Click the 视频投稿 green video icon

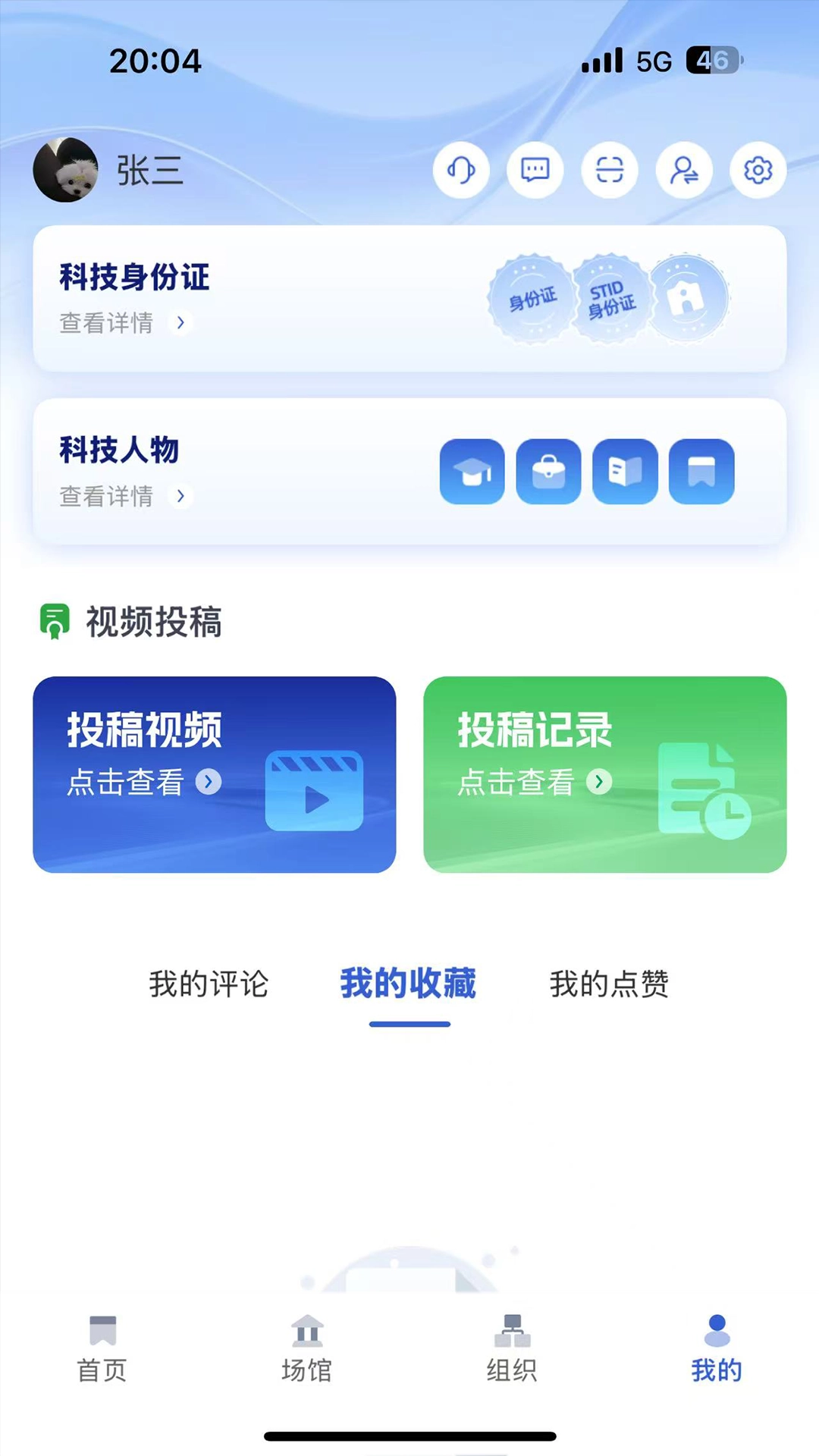pos(52,622)
